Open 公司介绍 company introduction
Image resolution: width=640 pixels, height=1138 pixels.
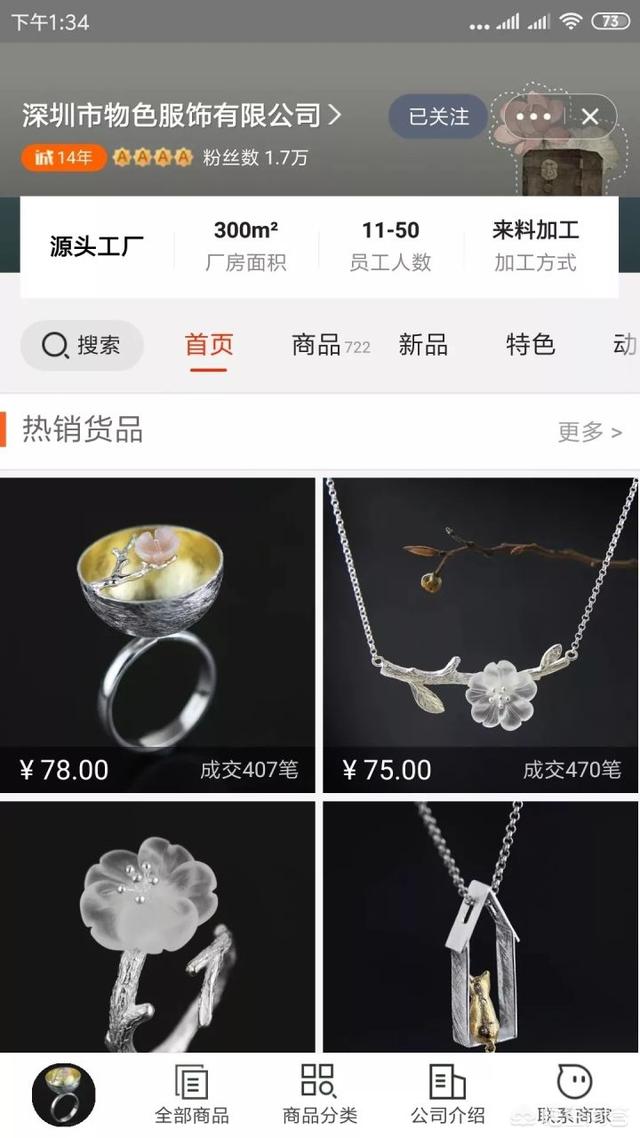[x=447, y=1095]
